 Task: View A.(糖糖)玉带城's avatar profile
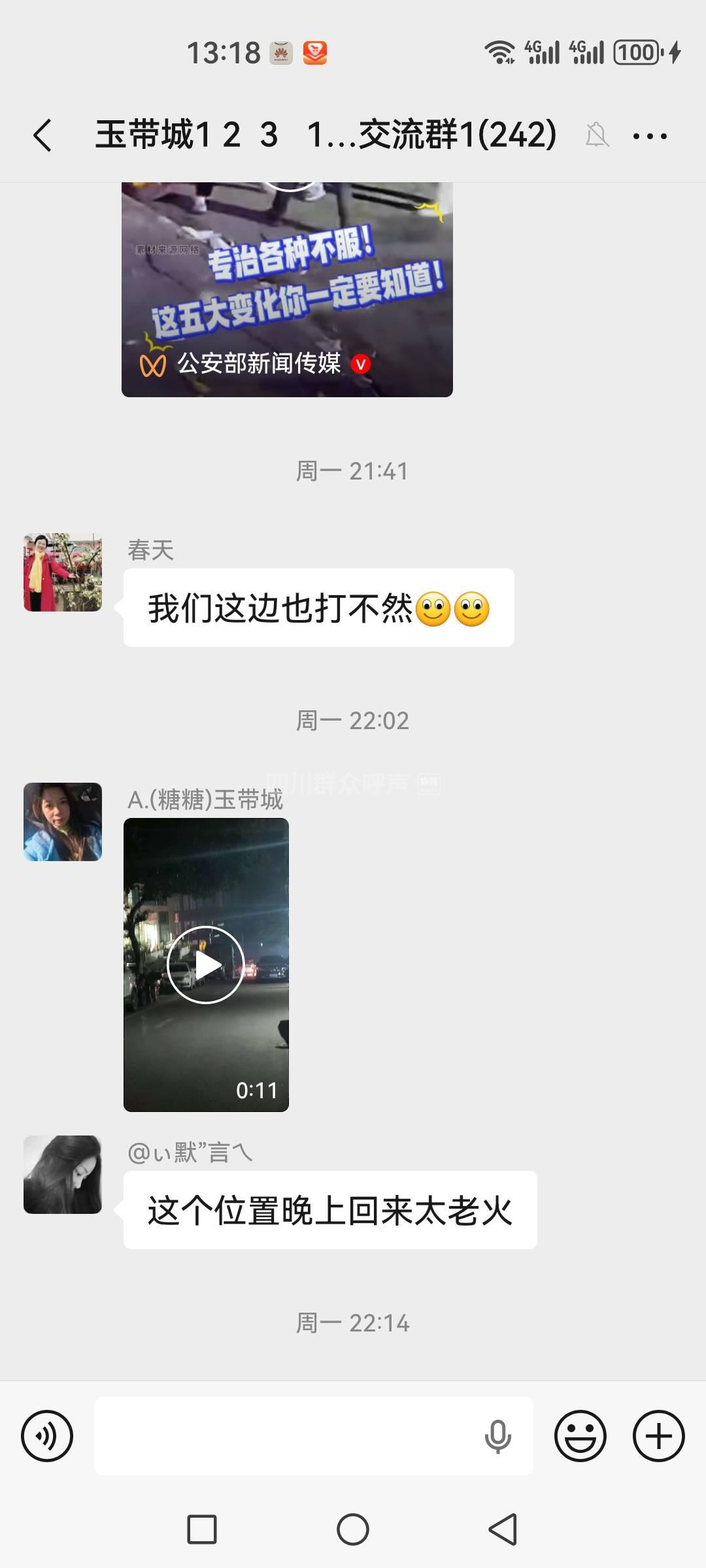(63, 822)
